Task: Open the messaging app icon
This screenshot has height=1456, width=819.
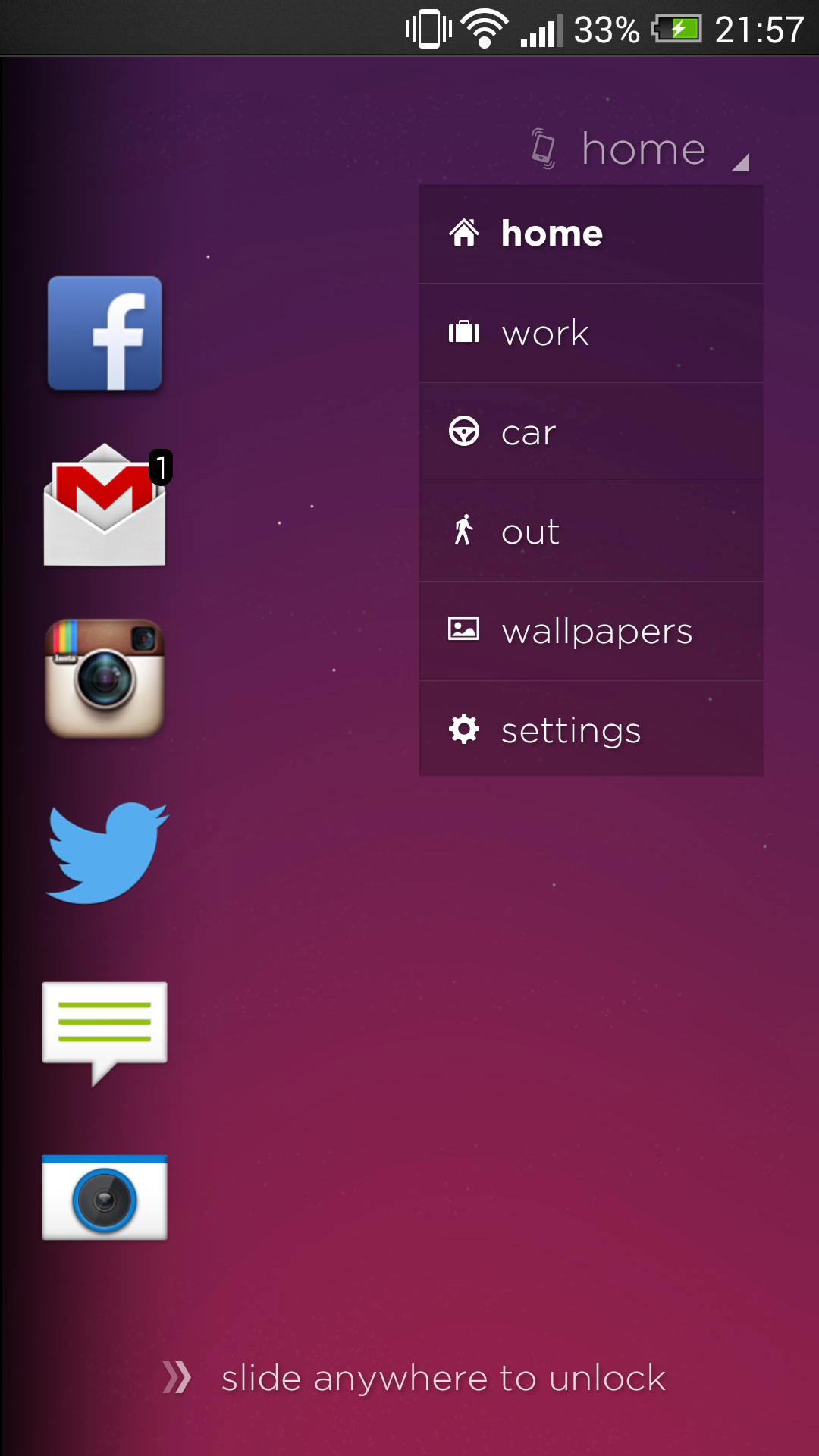Action: (x=105, y=1034)
